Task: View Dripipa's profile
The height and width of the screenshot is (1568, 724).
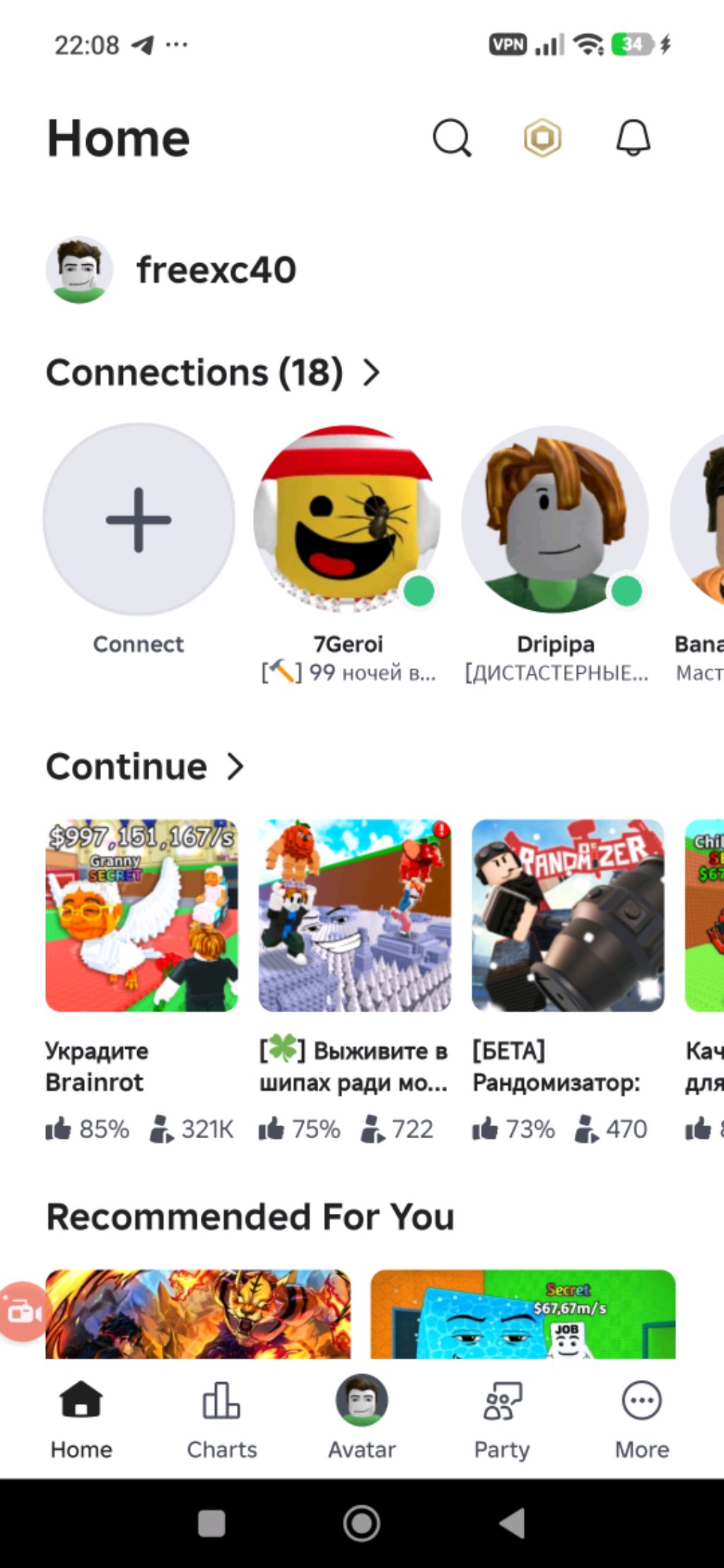Action: pos(555,520)
